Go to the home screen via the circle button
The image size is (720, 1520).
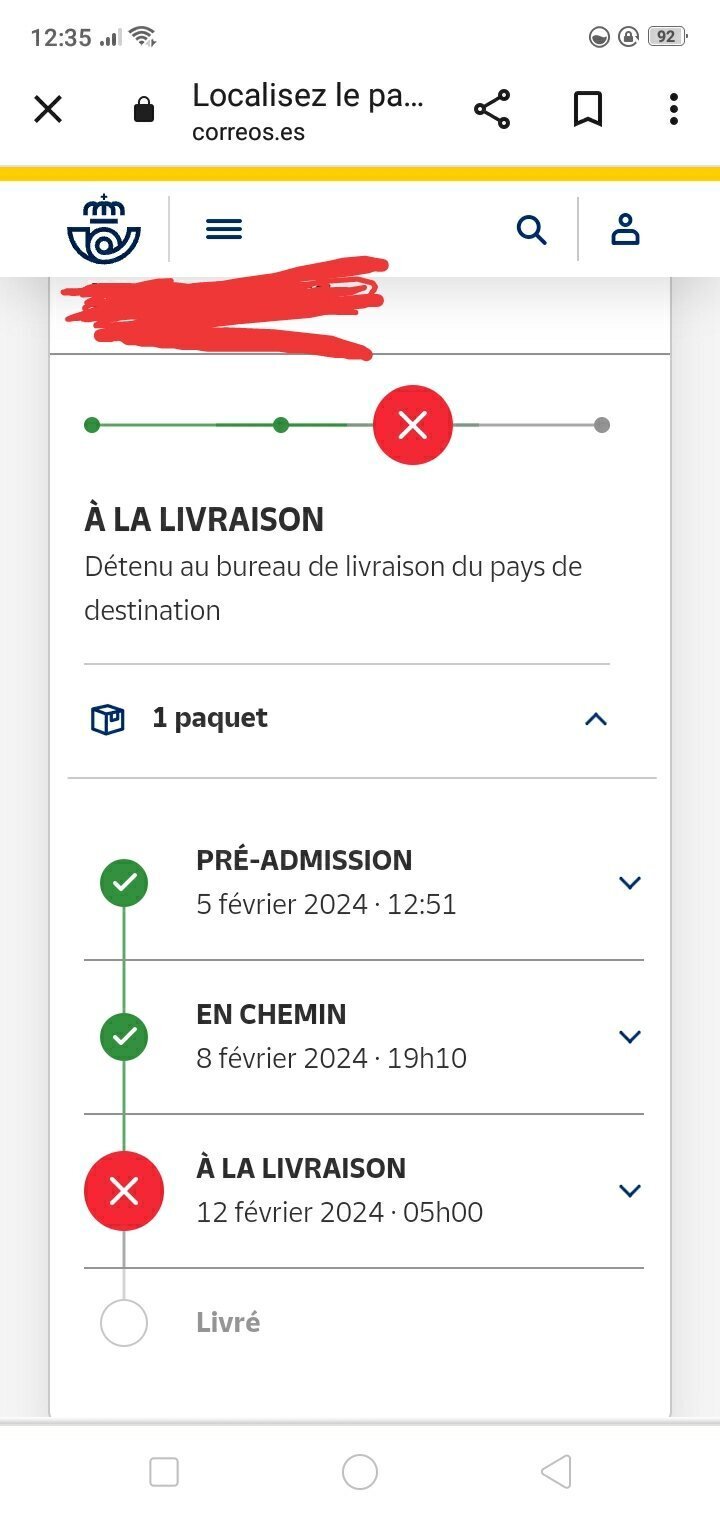pyautogui.click(x=360, y=1472)
